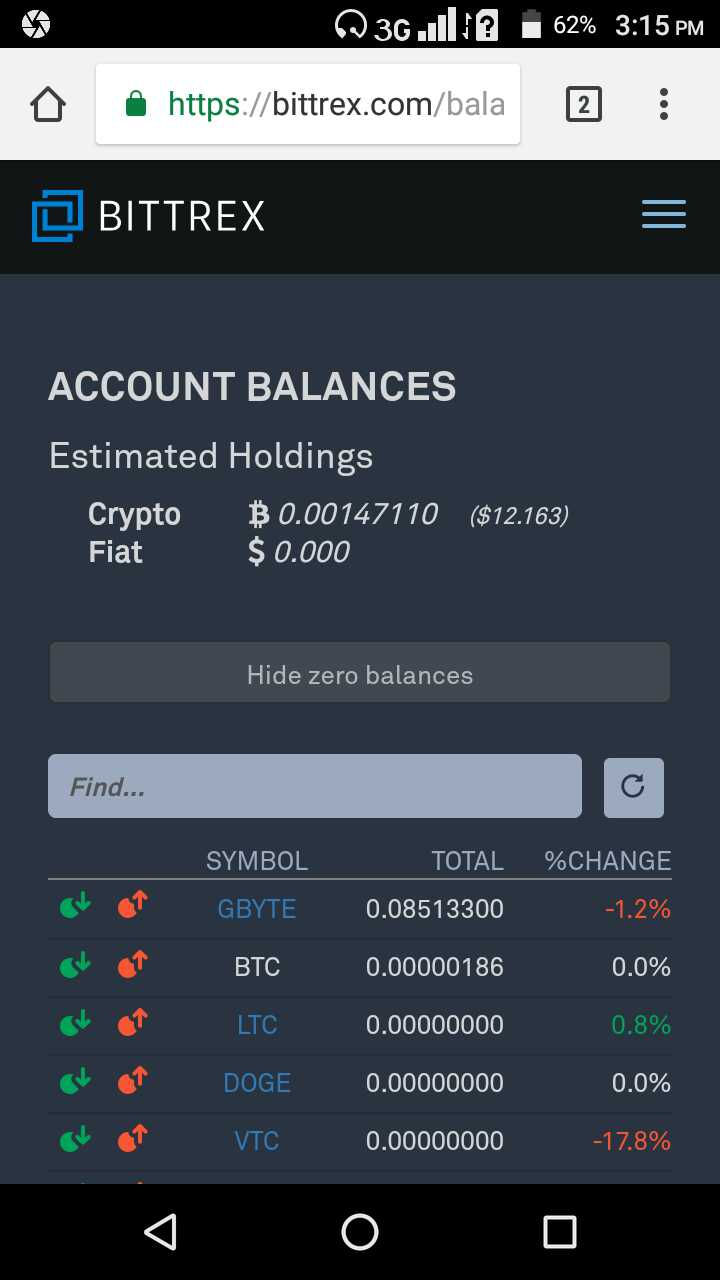Tap Hide zero balances button
The height and width of the screenshot is (1280, 720).
pyautogui.click(x=360, y=674)
